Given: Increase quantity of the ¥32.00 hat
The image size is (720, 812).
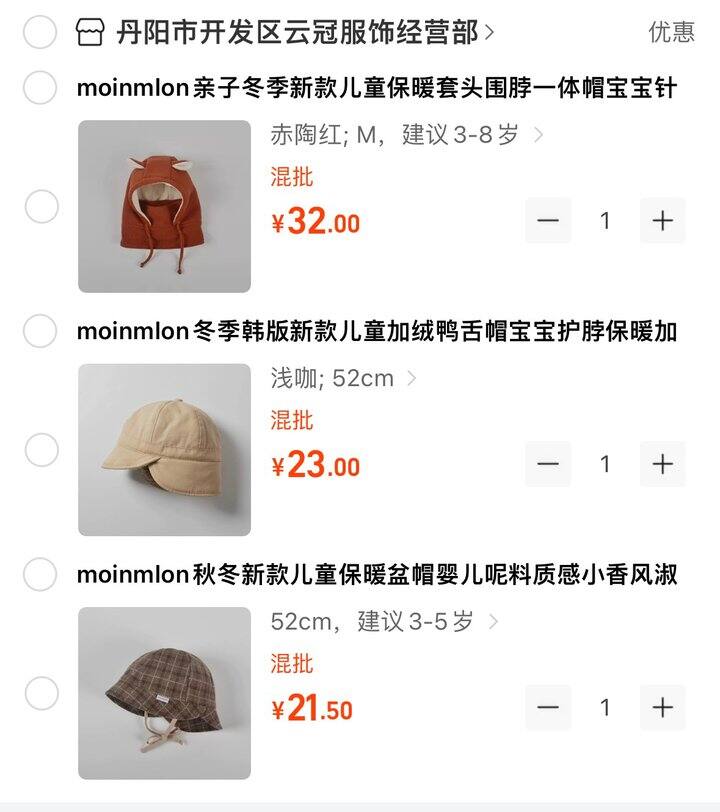Looking at the screenshot, I should (x=662, y=221).
